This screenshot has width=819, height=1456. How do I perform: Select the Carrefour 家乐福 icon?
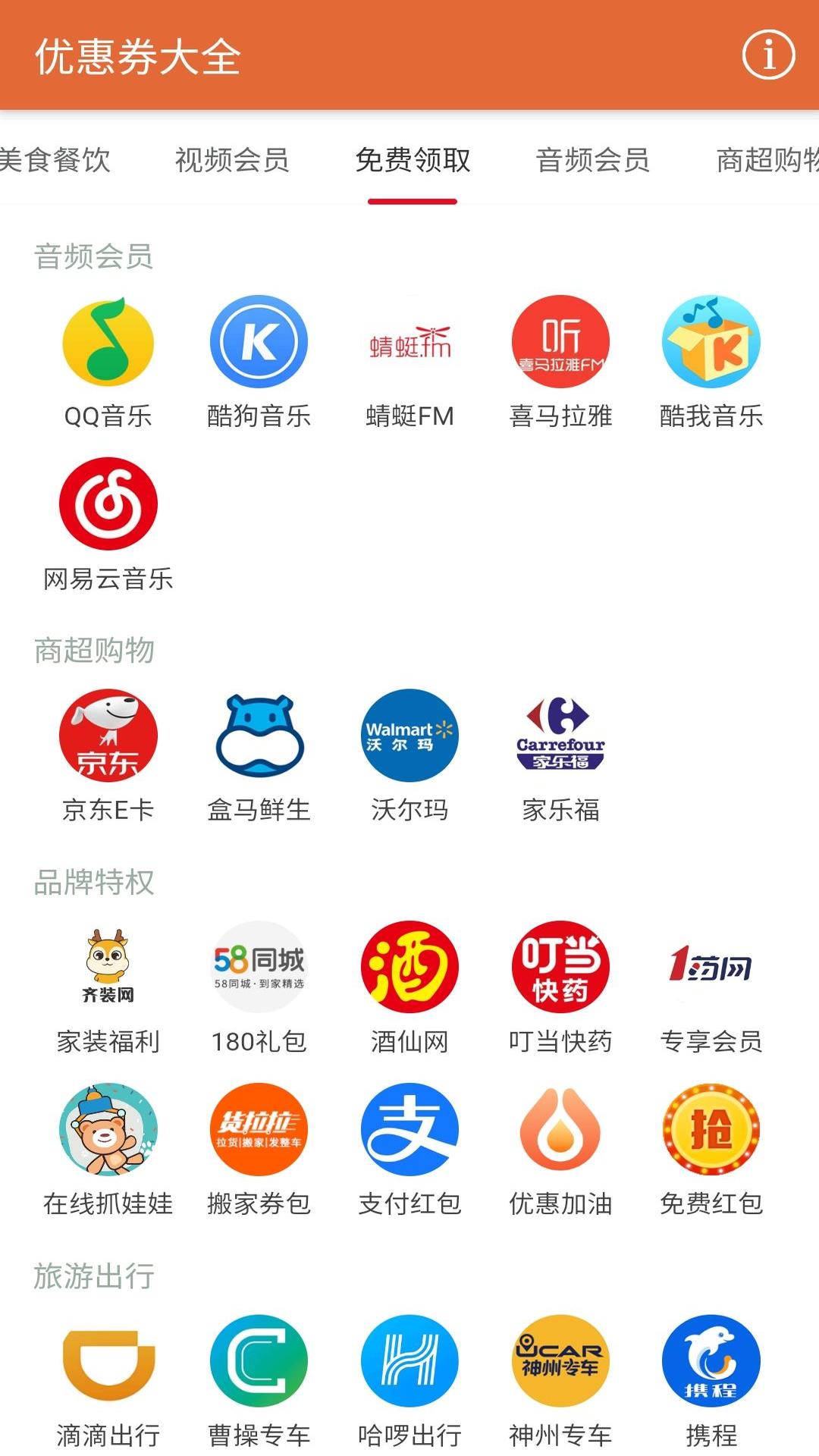coord(560,737)
